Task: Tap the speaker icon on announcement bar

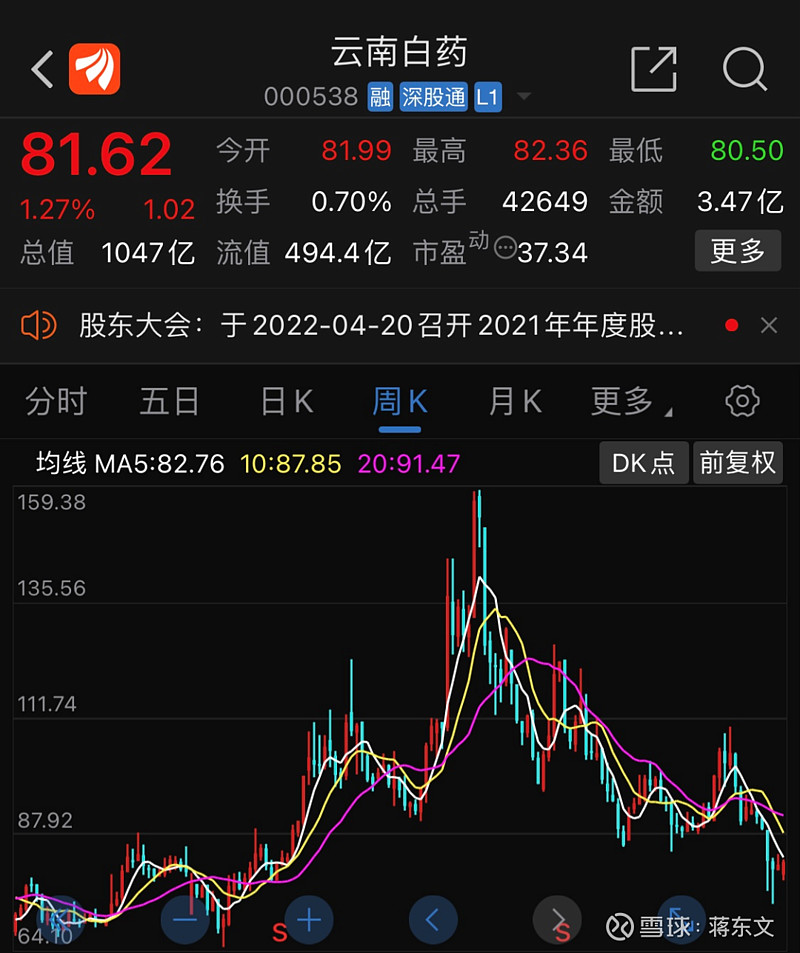Action: [x=40, y=325]
